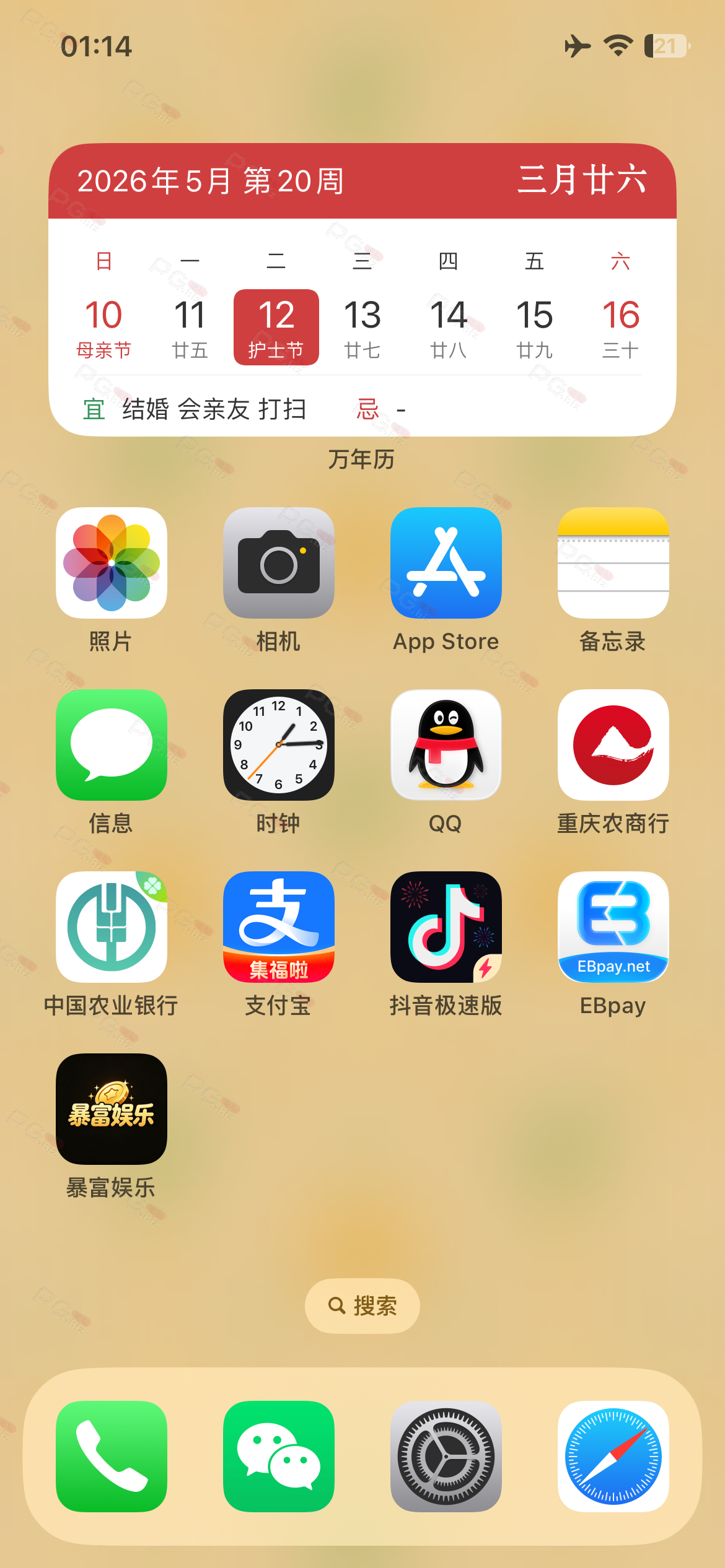This screenshot has width=725, height=1568.
Task: Open WeChat from the dock
Action: (279, 1457)
